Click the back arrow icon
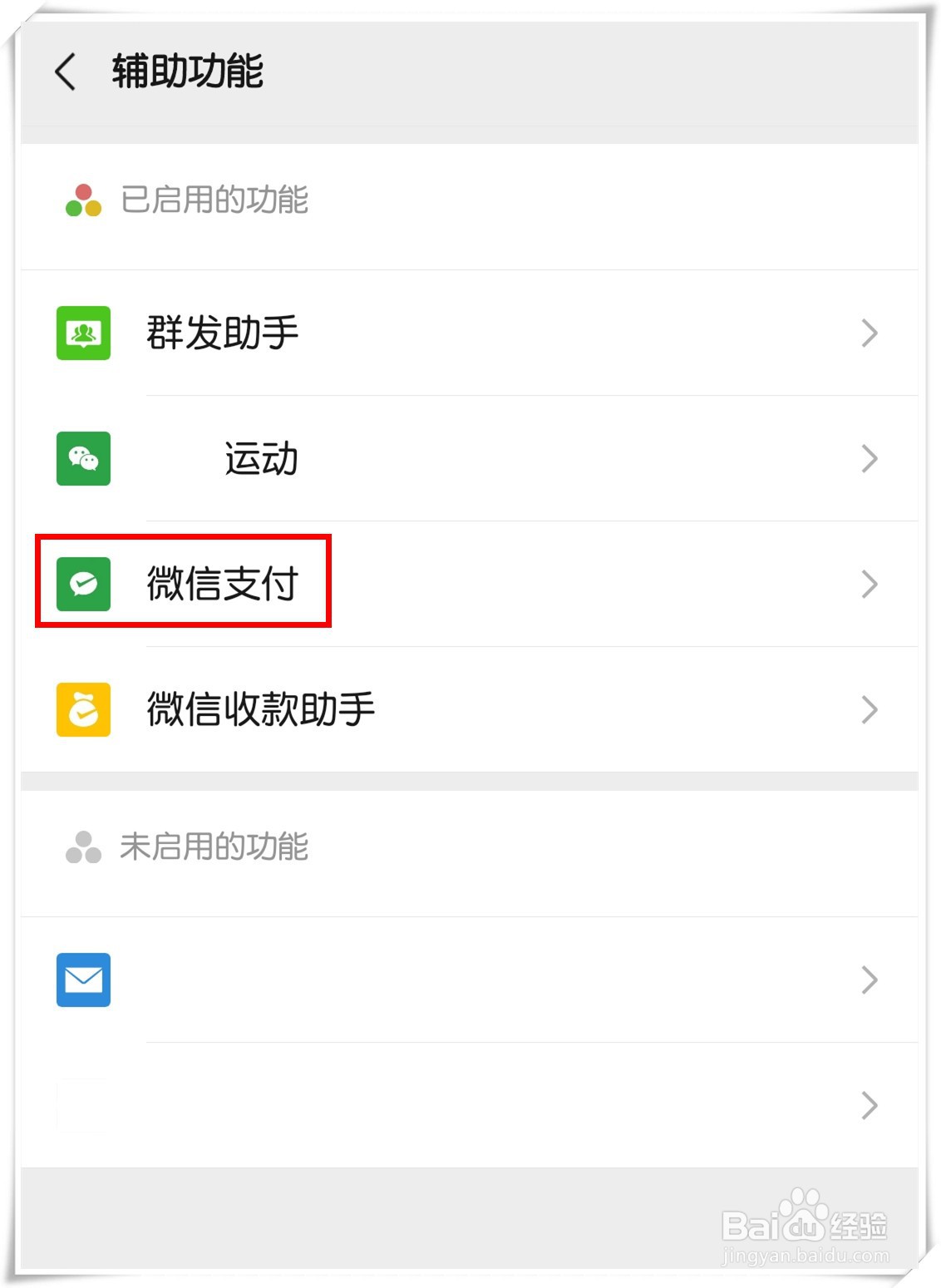Screen dimensions: 941x1288 coord(65,73)
